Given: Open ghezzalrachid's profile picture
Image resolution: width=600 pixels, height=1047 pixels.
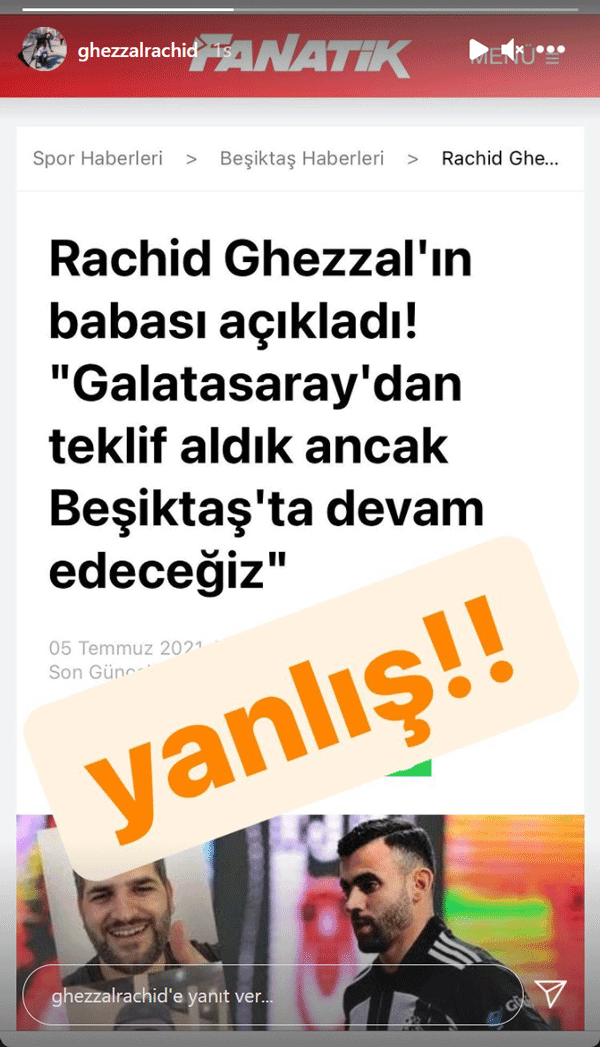Looking at the screenshot, I should click(44, 49).
